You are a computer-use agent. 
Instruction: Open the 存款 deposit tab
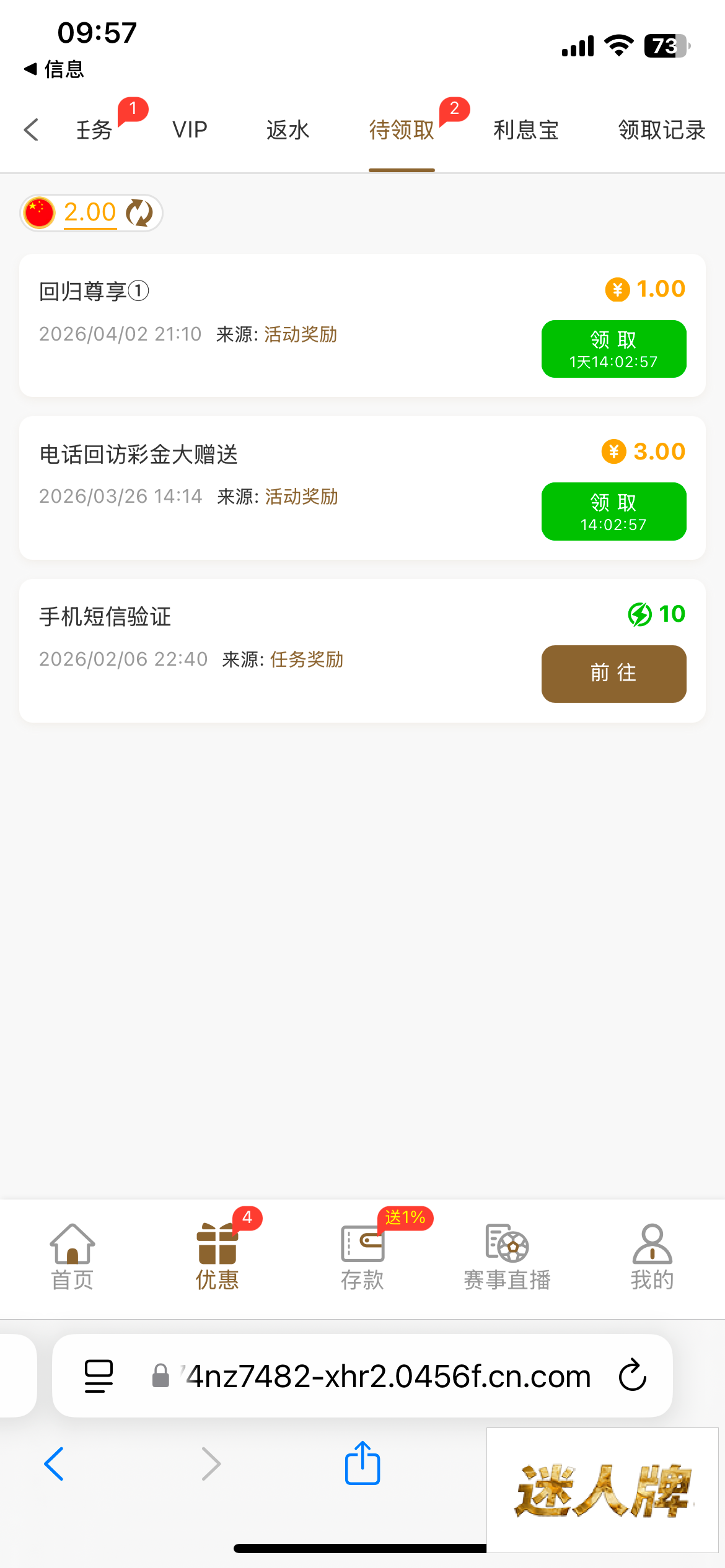tap(362, 1257)
